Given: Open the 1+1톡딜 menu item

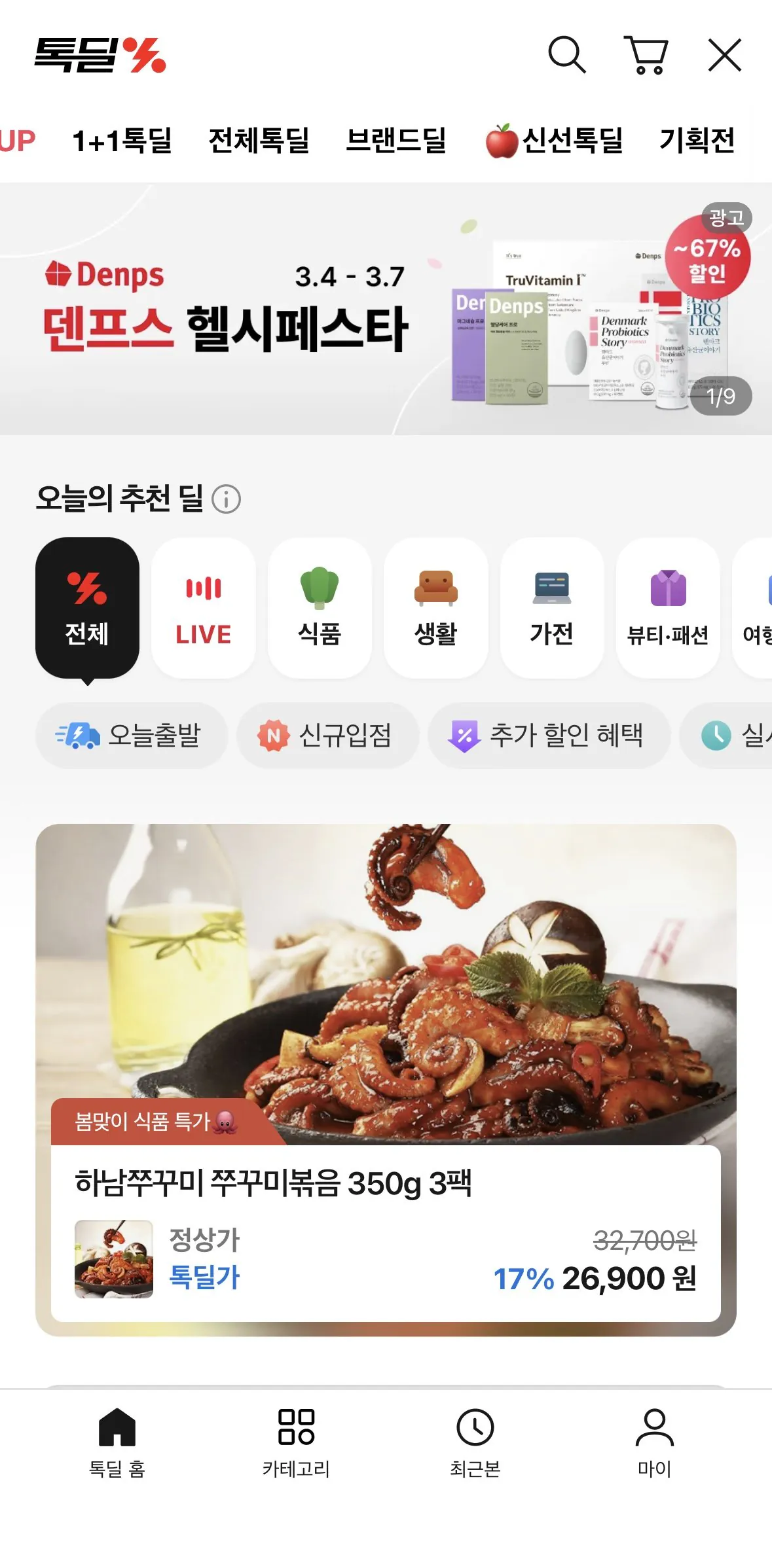Looking at the screenshot, I should (x=123, y=141).
